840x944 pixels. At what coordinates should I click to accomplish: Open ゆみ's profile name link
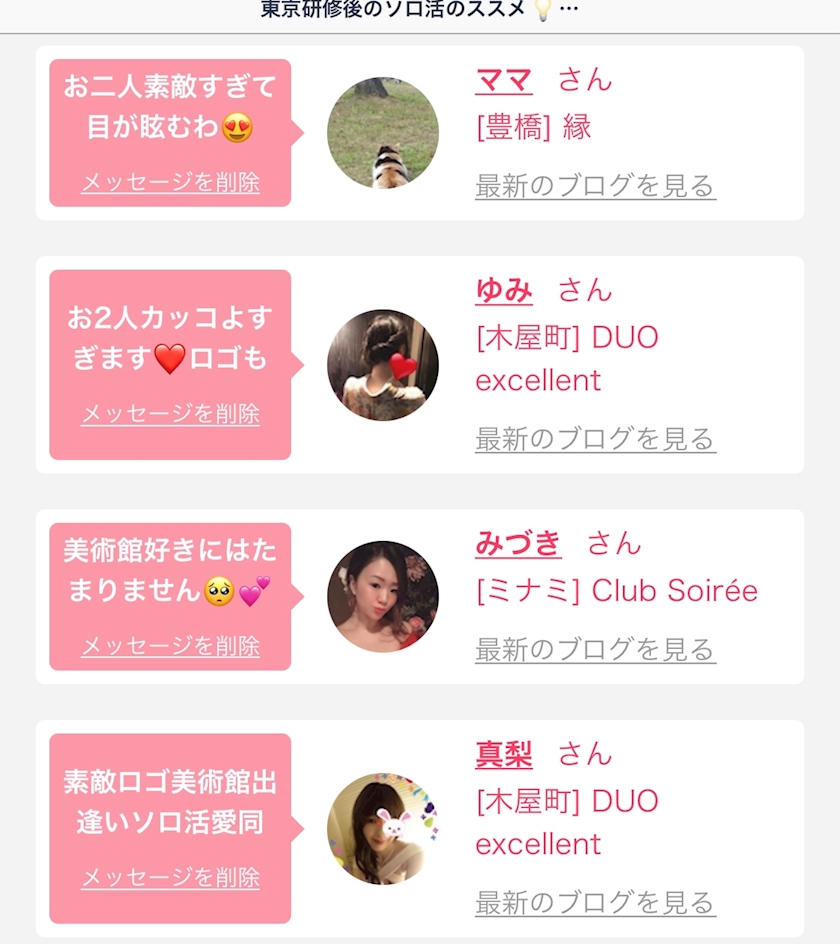[504, 290]
